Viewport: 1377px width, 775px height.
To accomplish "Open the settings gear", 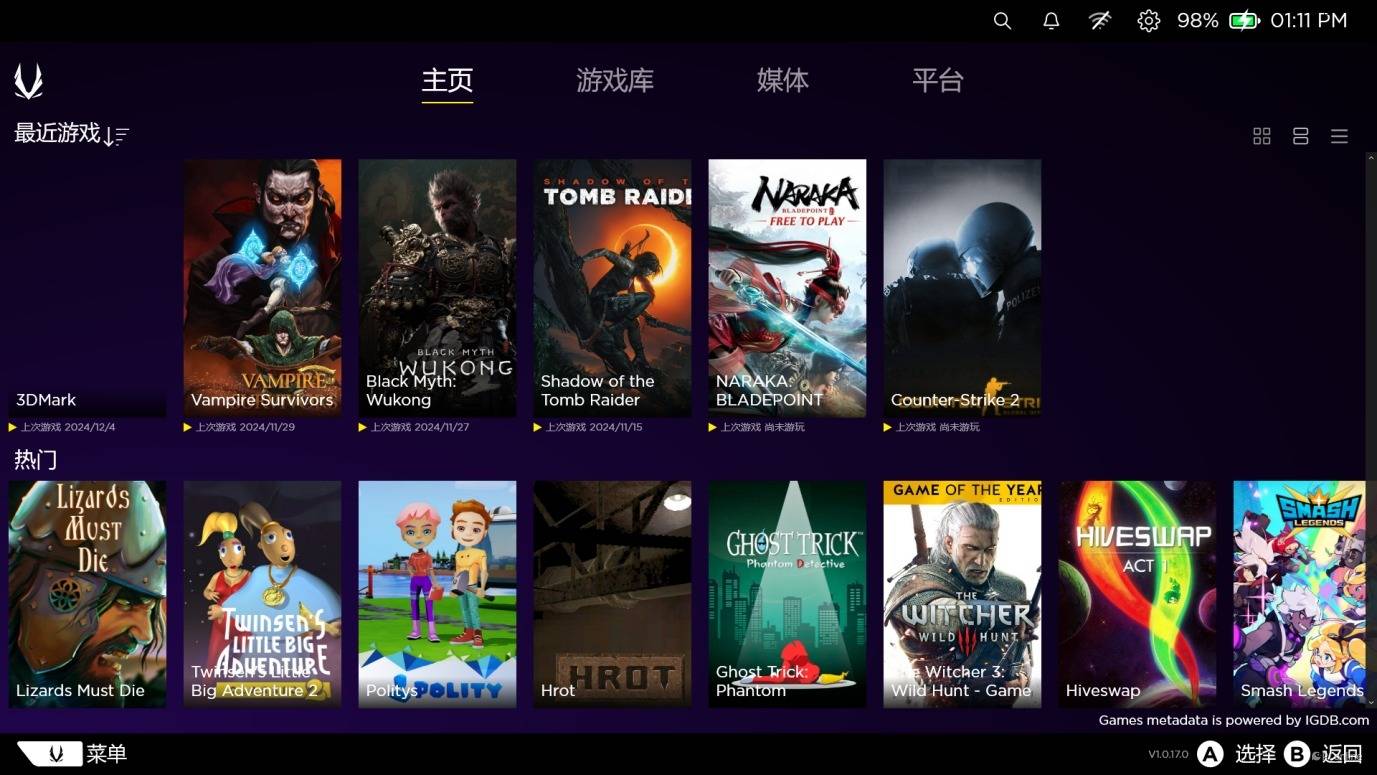I will (1148, 21).
